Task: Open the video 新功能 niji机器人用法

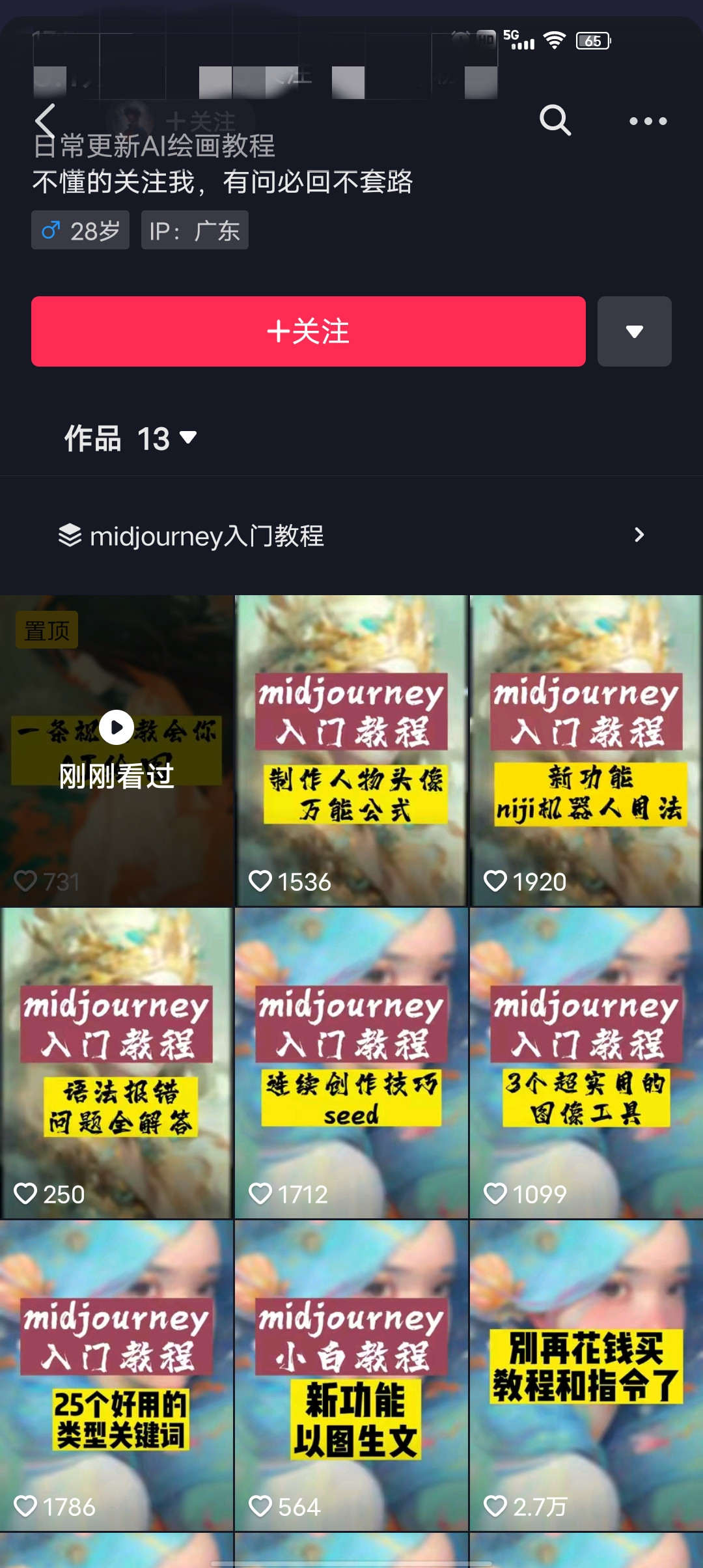Action: pyautogui.click(x=586, y=750)
